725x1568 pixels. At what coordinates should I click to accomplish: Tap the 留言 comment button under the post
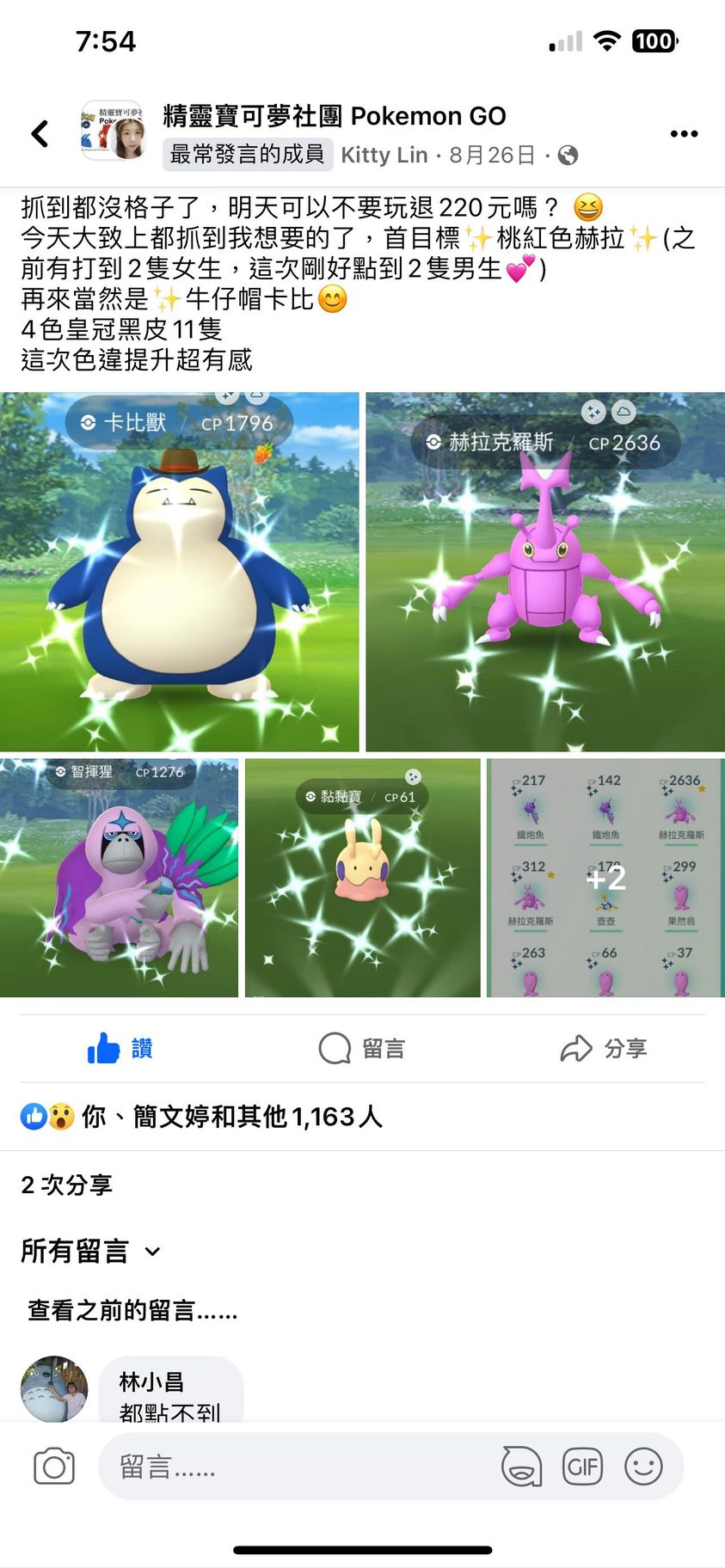(361, 1048)
